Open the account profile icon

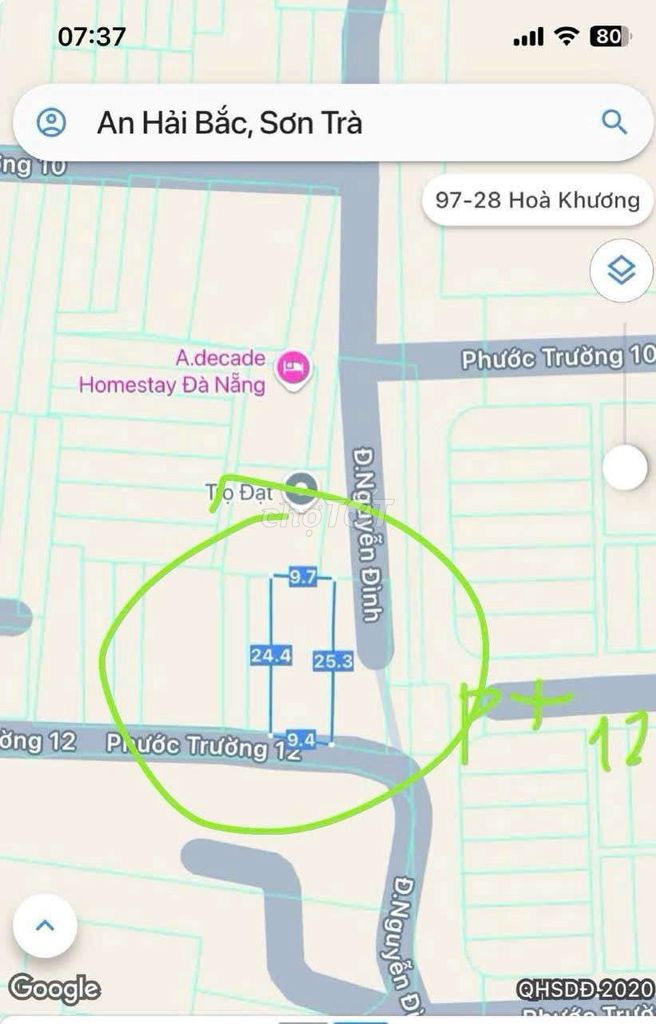click(51, 123)
